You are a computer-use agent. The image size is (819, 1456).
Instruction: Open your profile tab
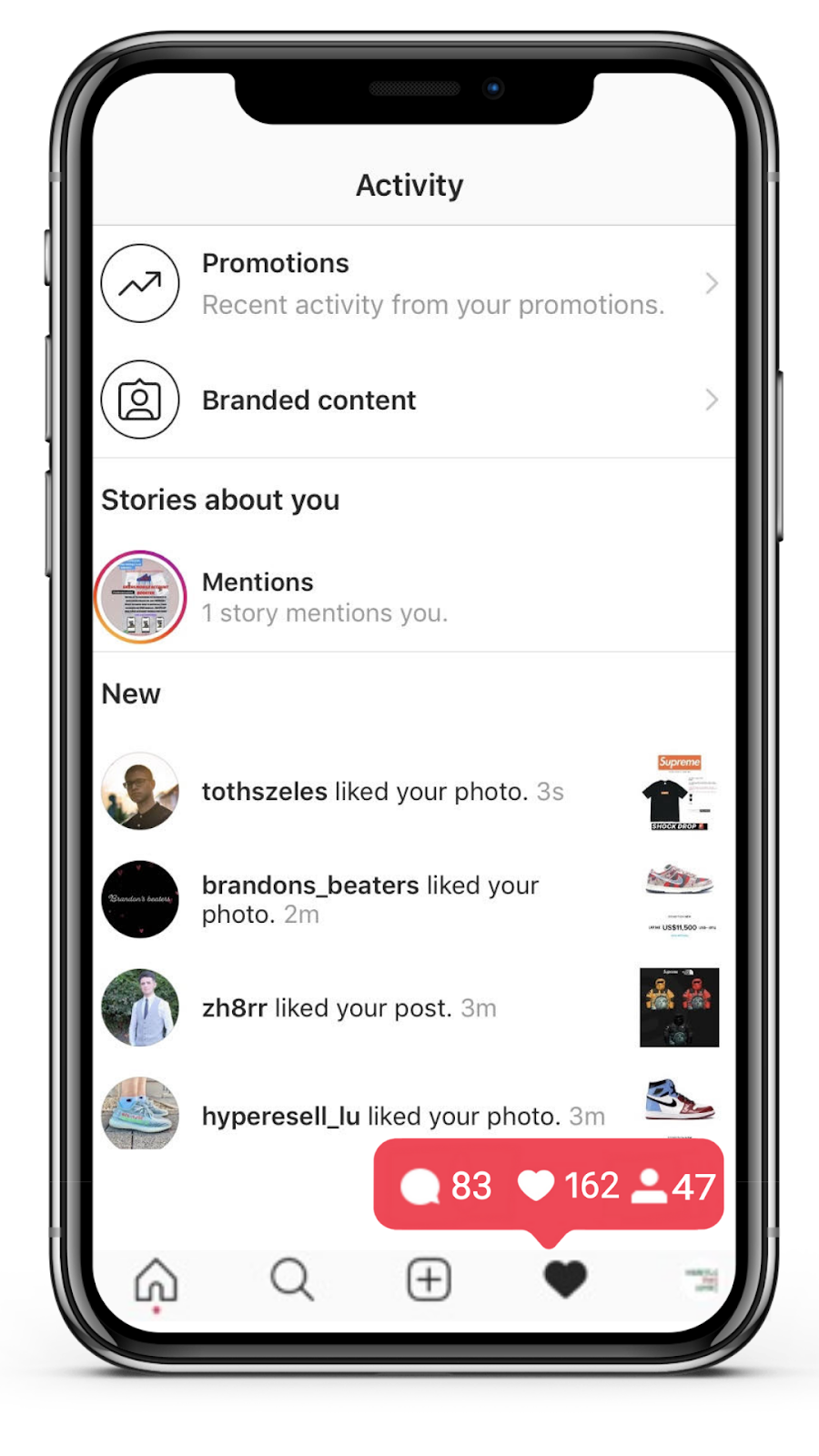tap(701, 1280)
